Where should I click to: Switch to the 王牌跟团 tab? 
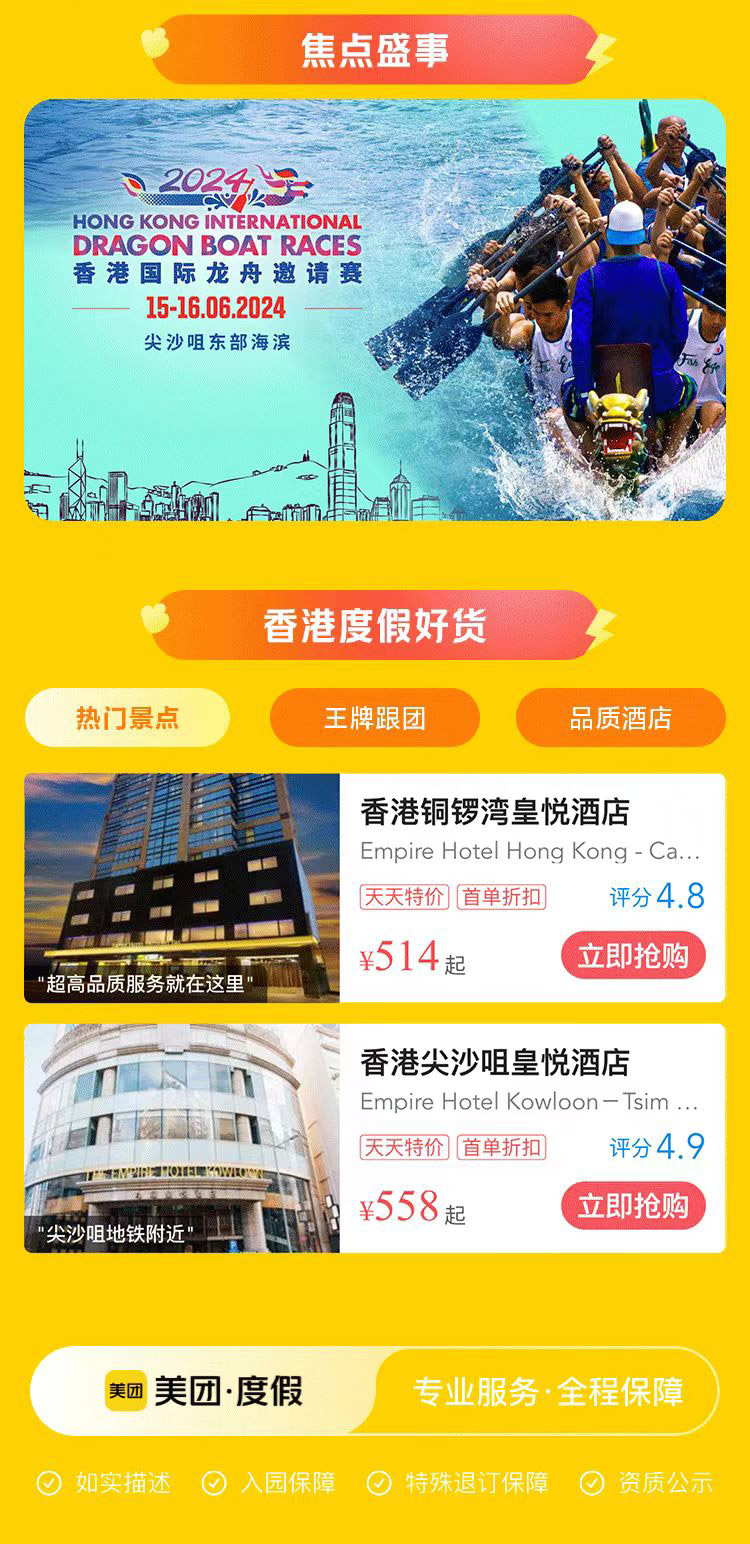[x=375, y=718]
